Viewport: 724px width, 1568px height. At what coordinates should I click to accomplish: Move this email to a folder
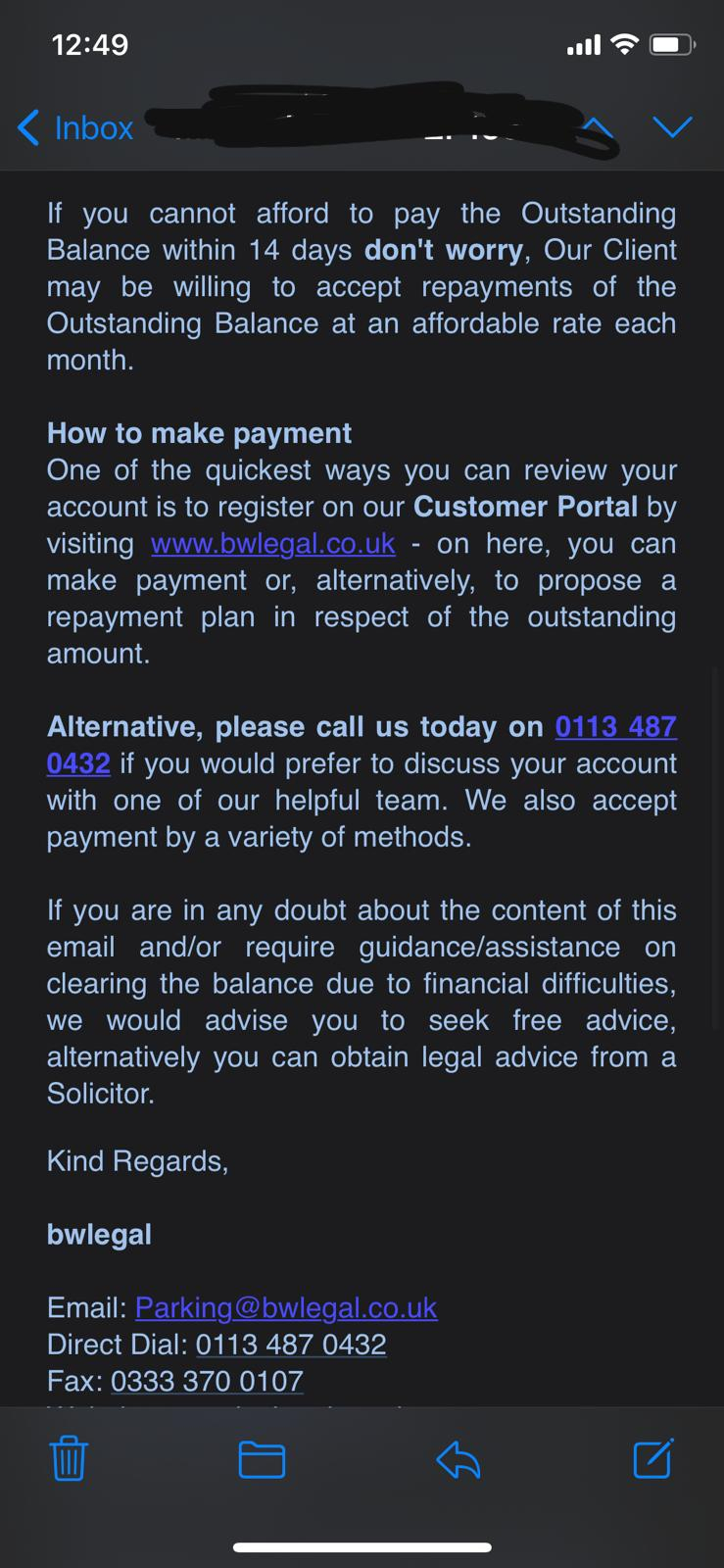[263, 1459]
